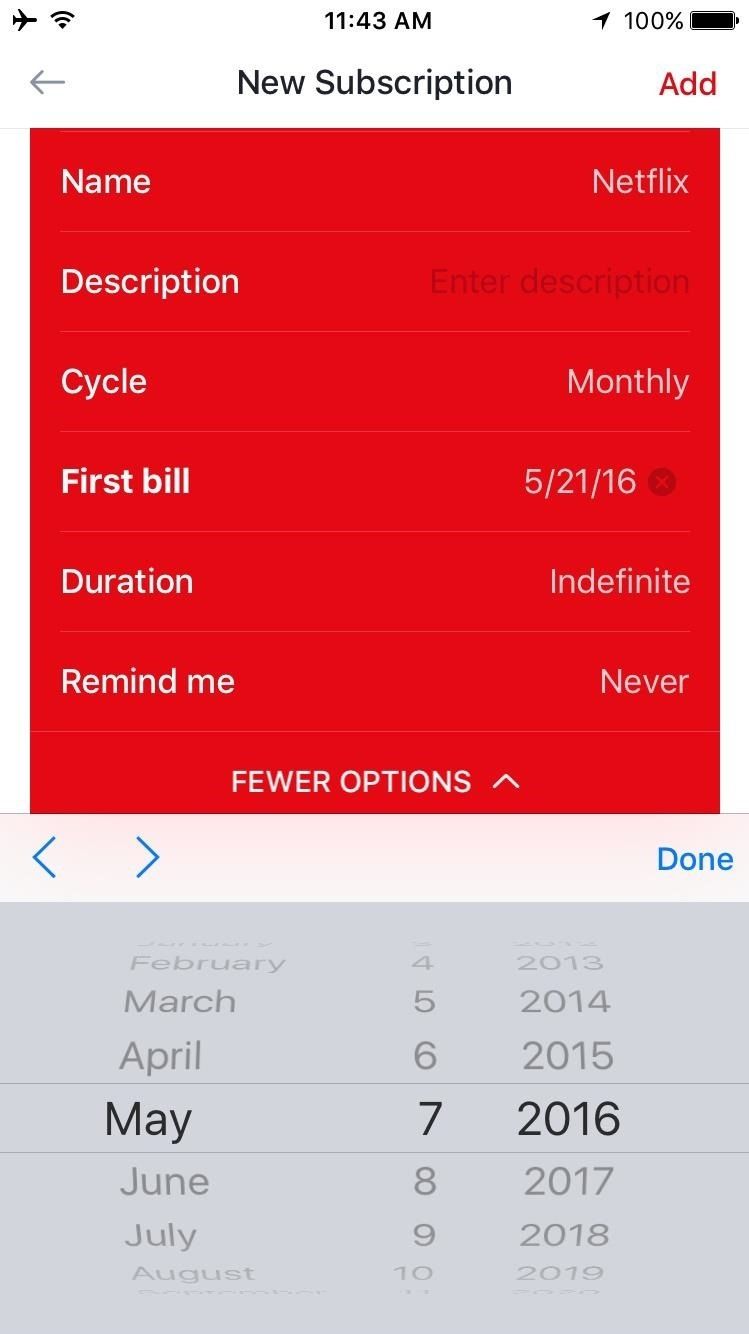This screenshot has width=749, height=1334.
Task: Collapse the form with Fewer Options
Action: 375,782
